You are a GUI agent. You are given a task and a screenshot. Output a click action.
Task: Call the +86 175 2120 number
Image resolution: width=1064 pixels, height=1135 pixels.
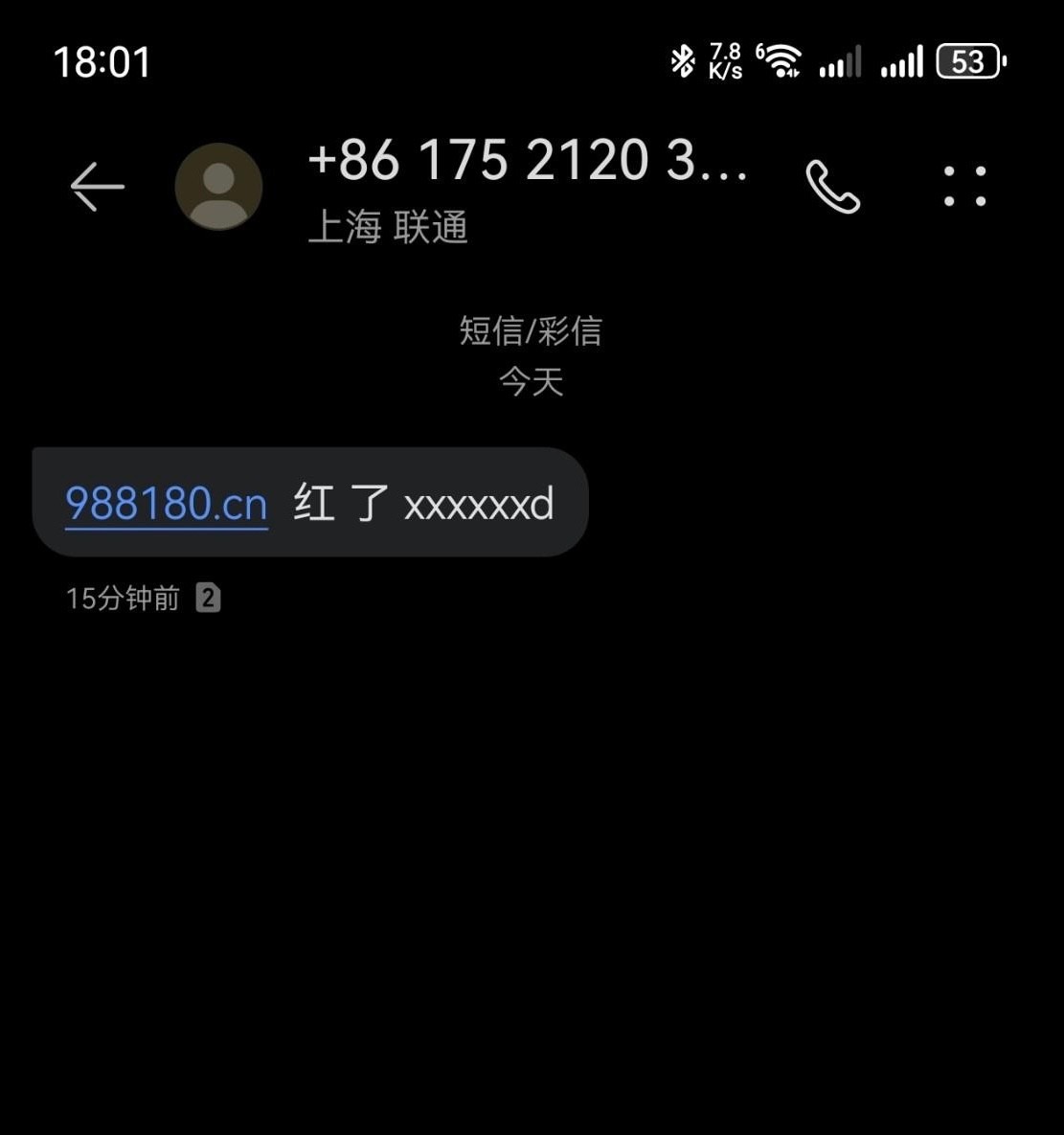[832, 186]
